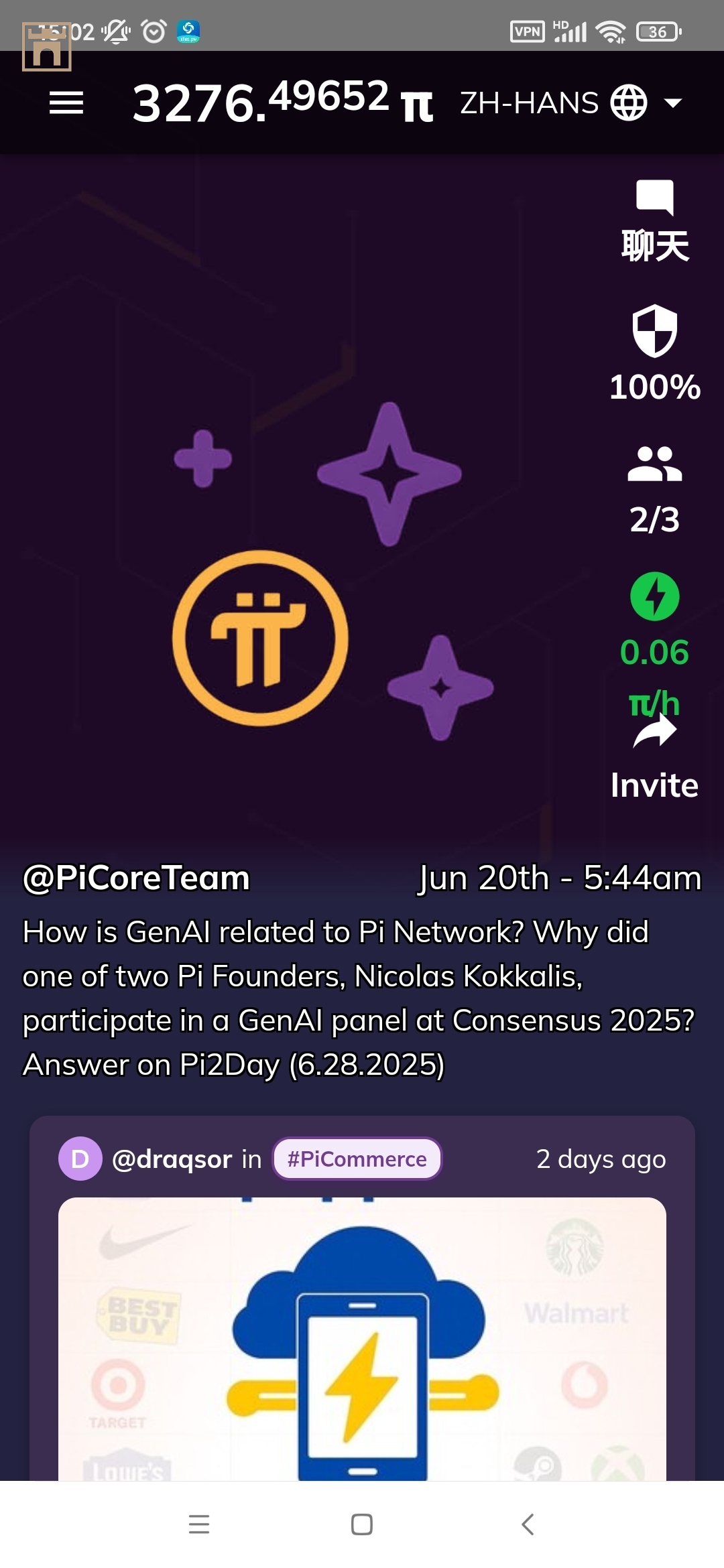Go back using system navigation
Image resolution: width=724 pixels, height=1568 pixels.
pyautogui.click(x=528, y=1524)
